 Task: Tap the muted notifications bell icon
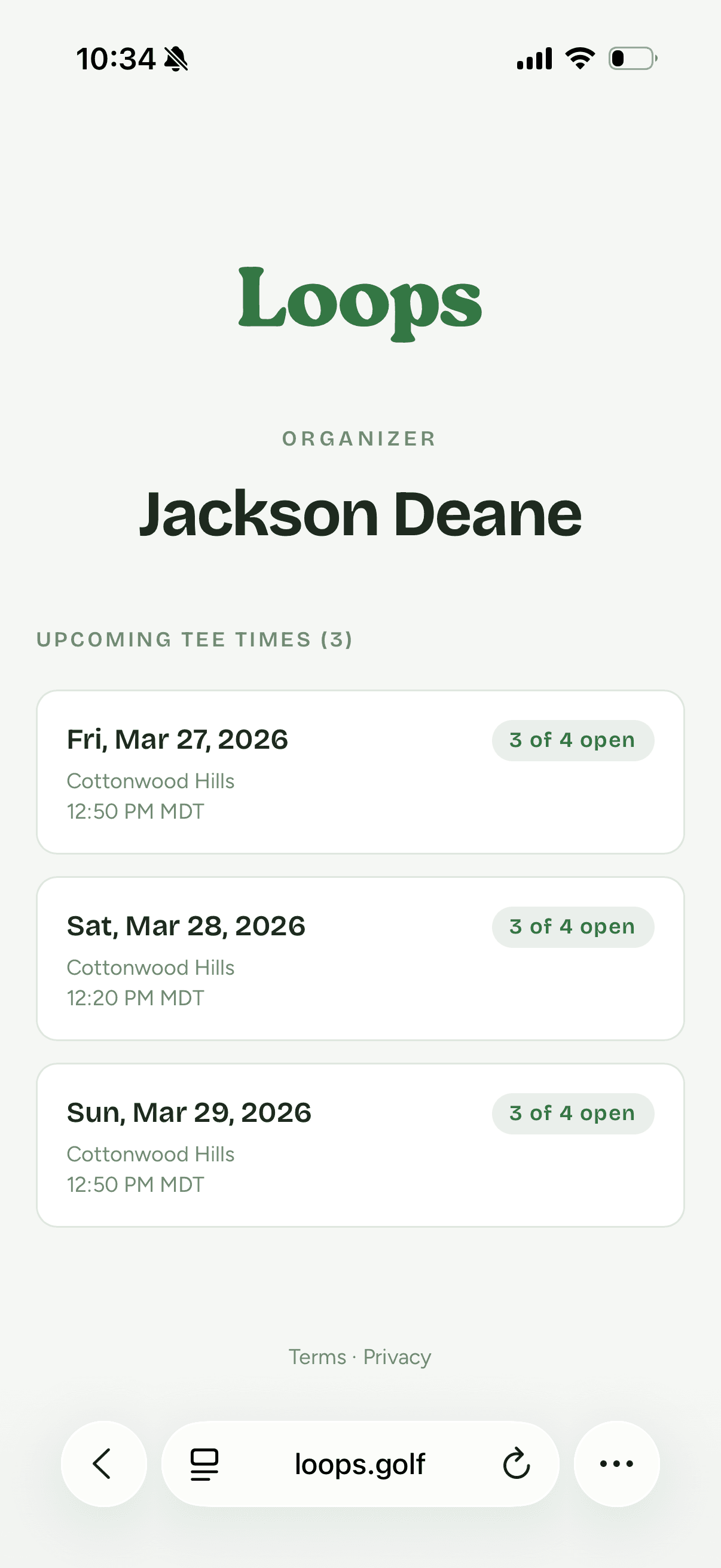176,58
